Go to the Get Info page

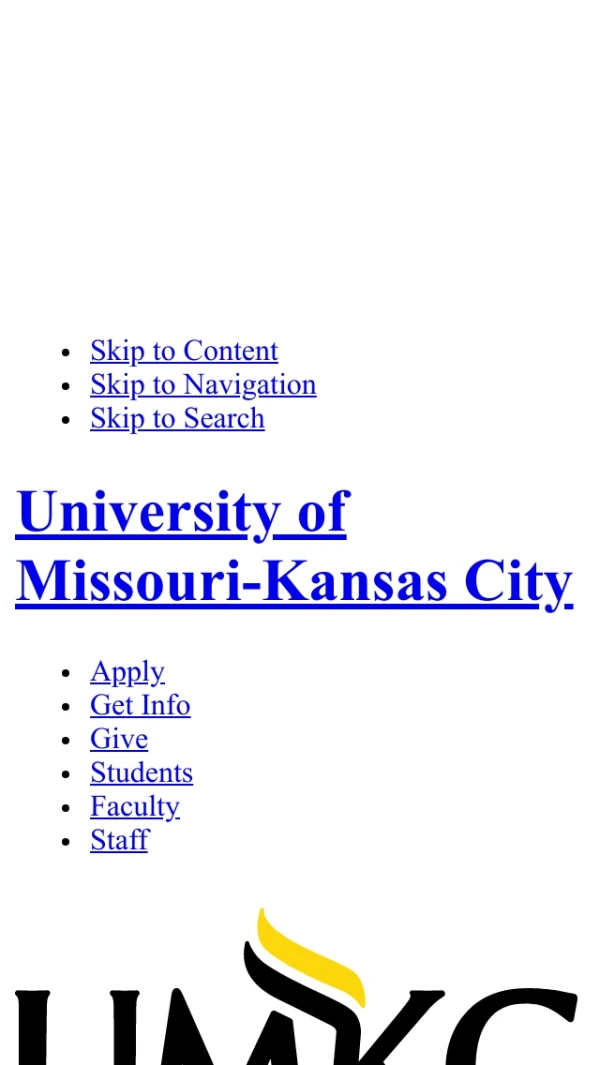pyautogui.click(x=140, y=706)
